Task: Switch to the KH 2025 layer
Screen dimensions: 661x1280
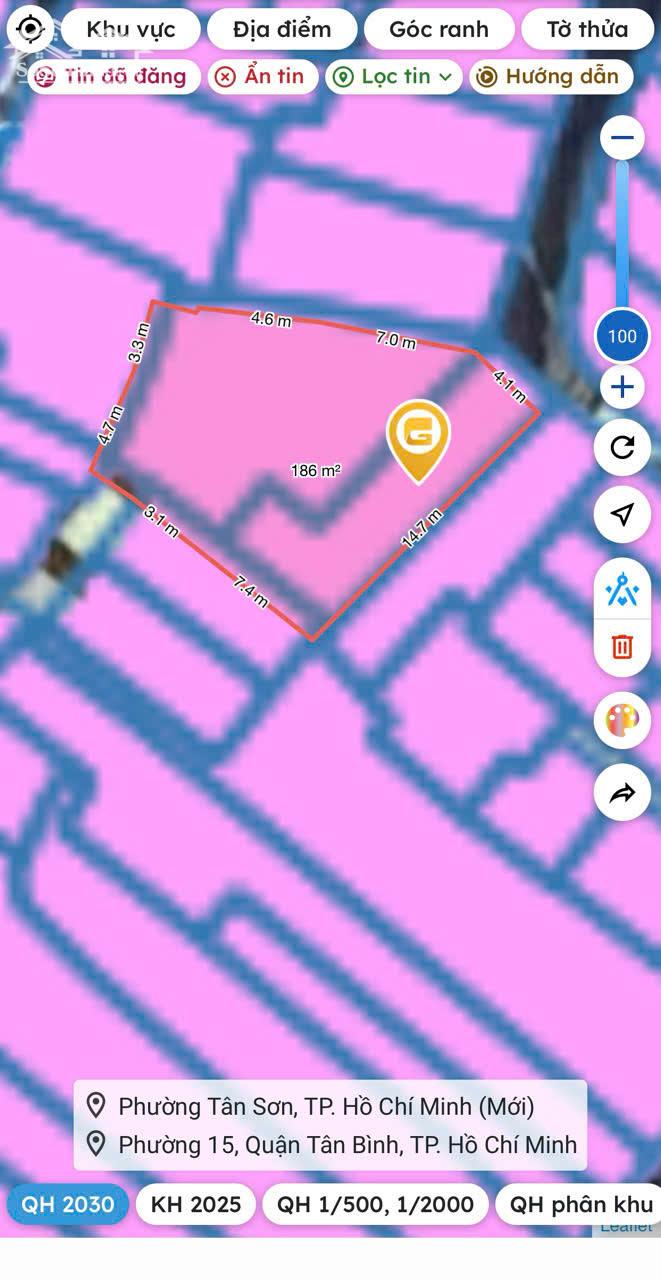Action: (196, 1205)
